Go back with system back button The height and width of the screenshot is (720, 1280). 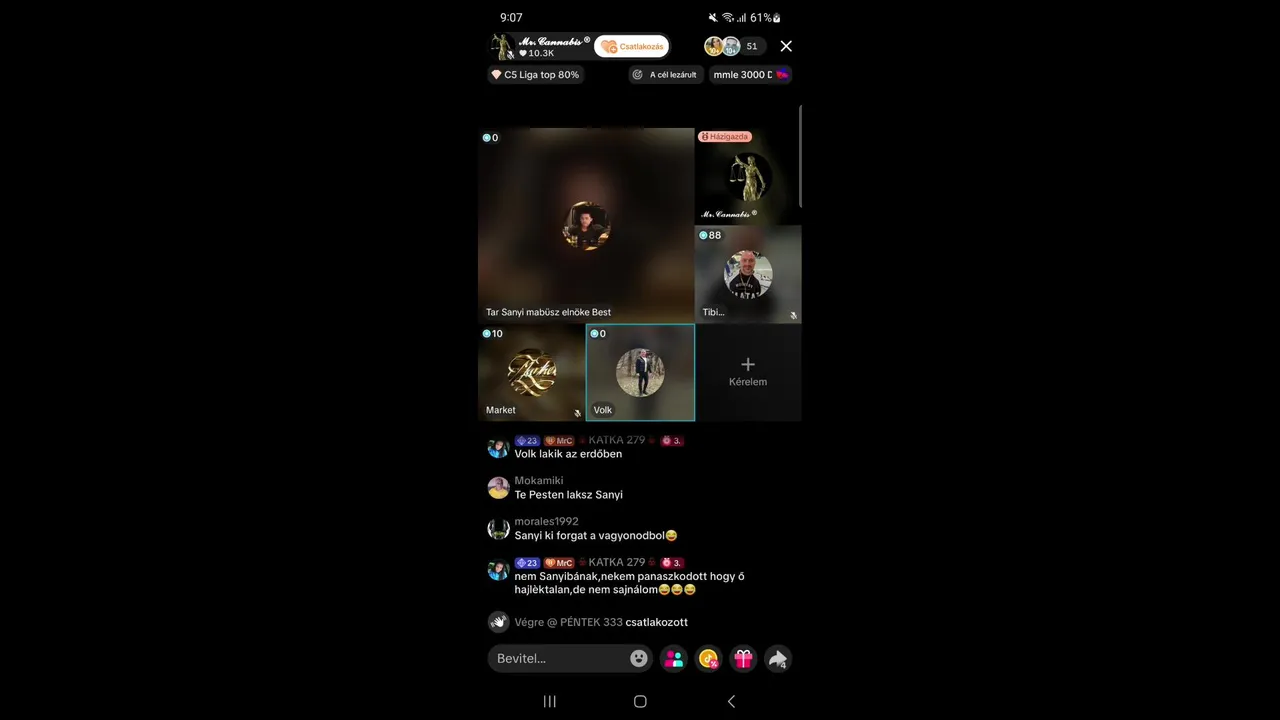[731, 702]
